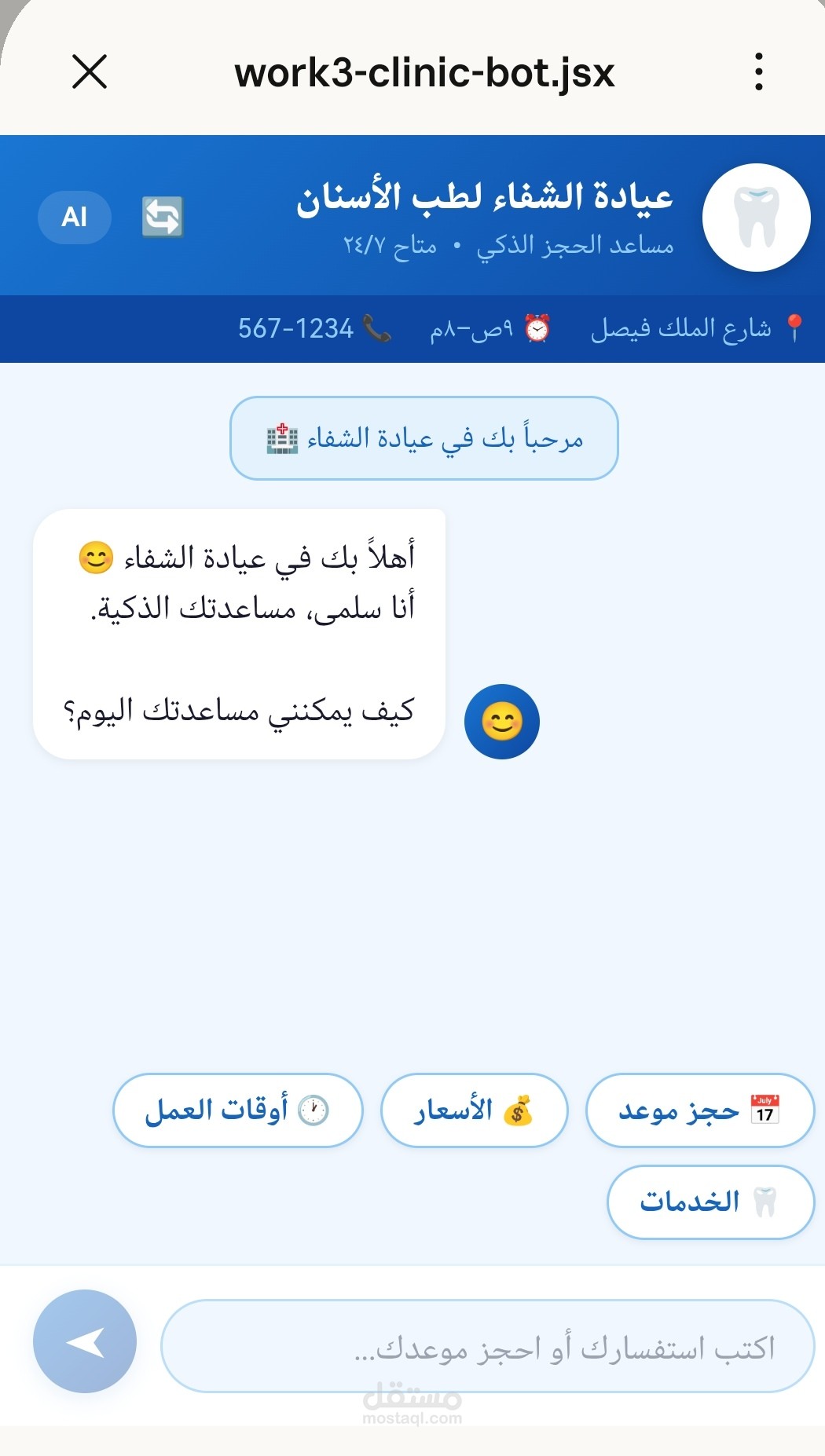Screen dimensions: 825x1456
Task: Select the حجز موعد quick reply
Action: point(700,1110)
